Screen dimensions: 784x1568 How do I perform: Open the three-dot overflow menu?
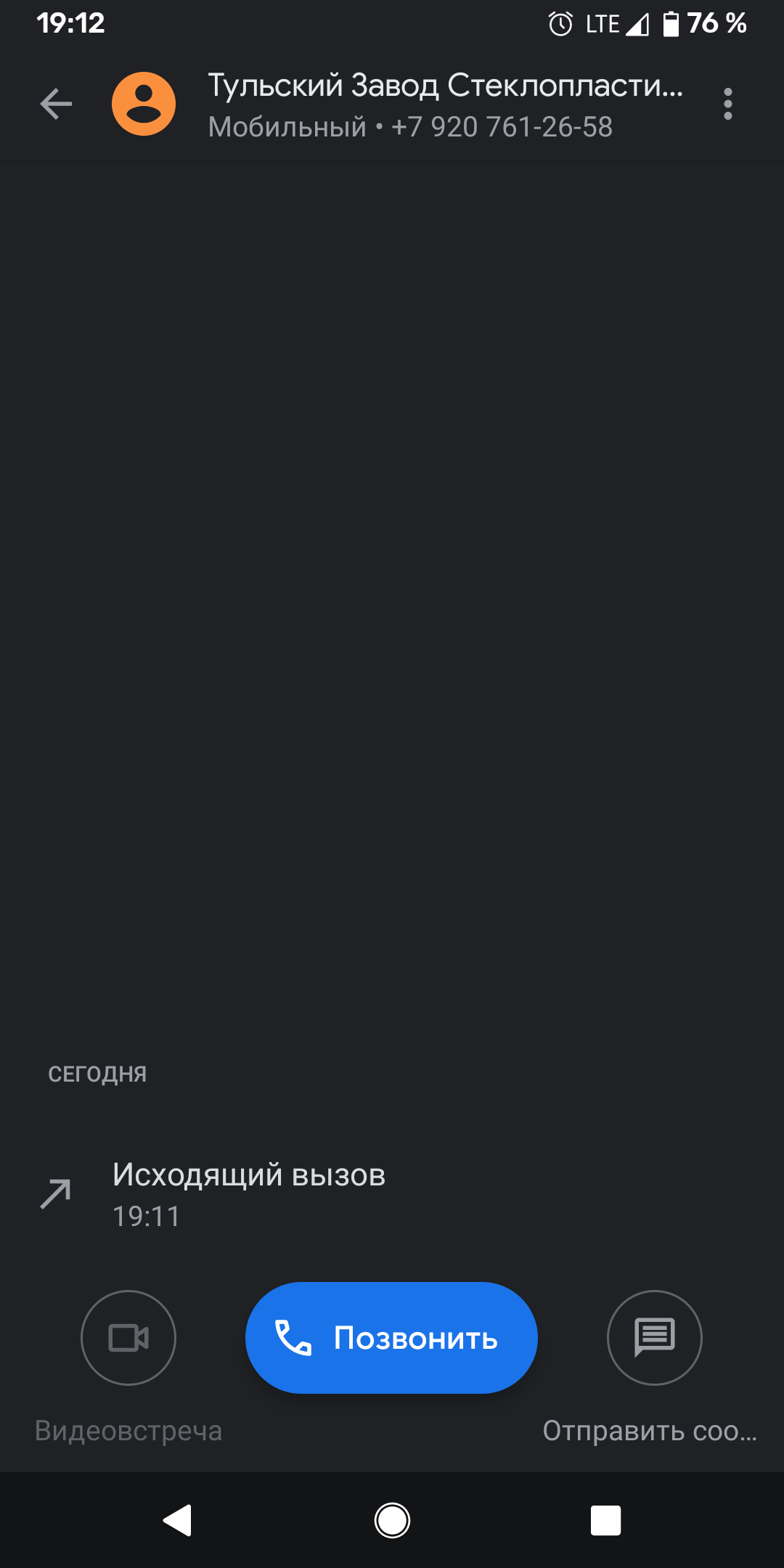(727, 104)
